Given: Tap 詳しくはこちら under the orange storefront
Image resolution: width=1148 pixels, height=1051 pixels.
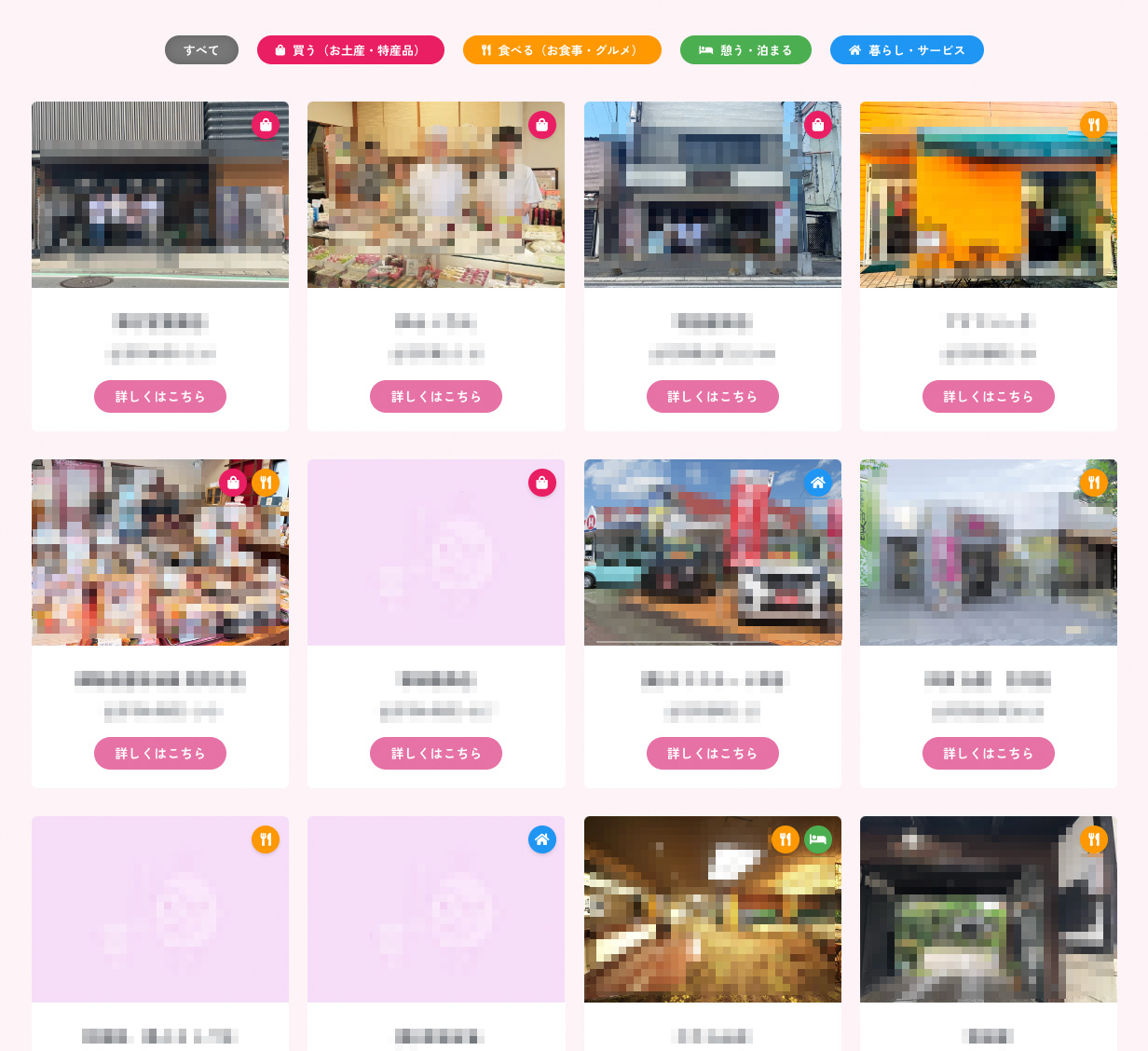Looking at the screenshot, I should coord(988,396).
